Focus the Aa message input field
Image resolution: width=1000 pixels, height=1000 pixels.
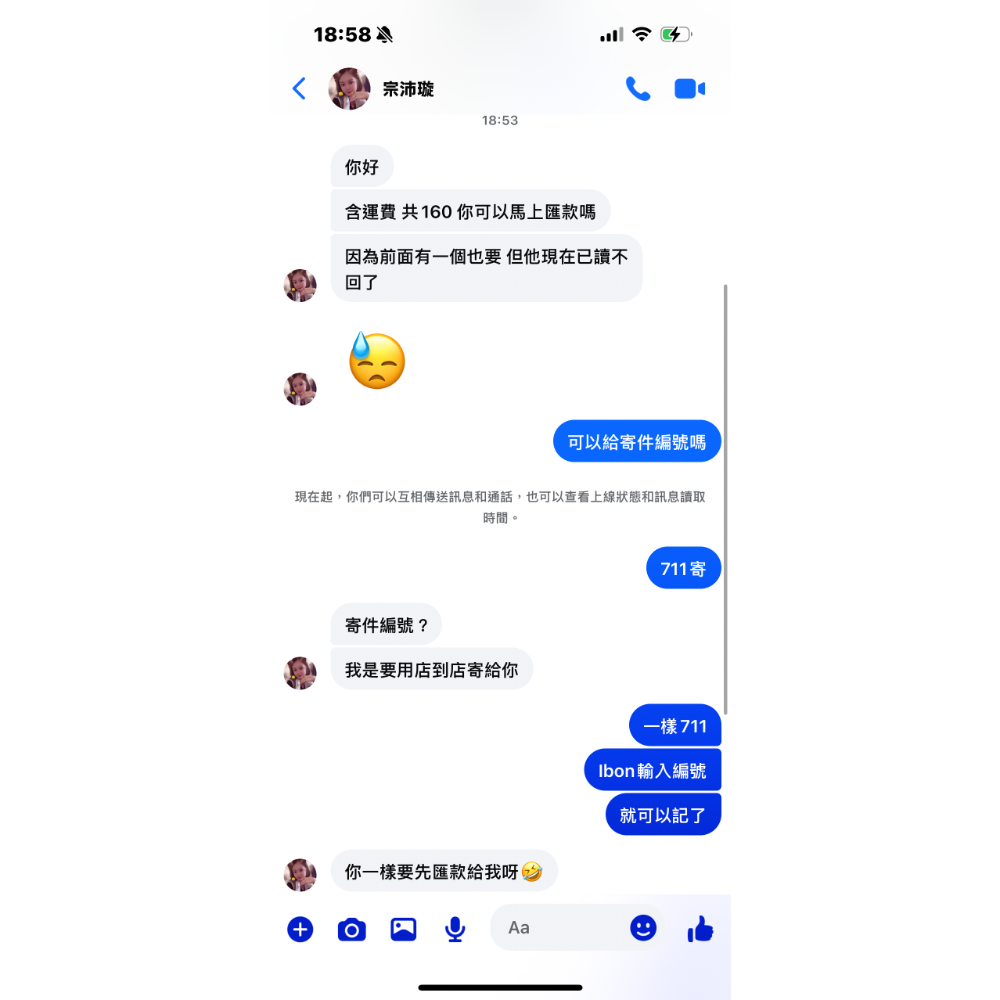tap(560, 928)
